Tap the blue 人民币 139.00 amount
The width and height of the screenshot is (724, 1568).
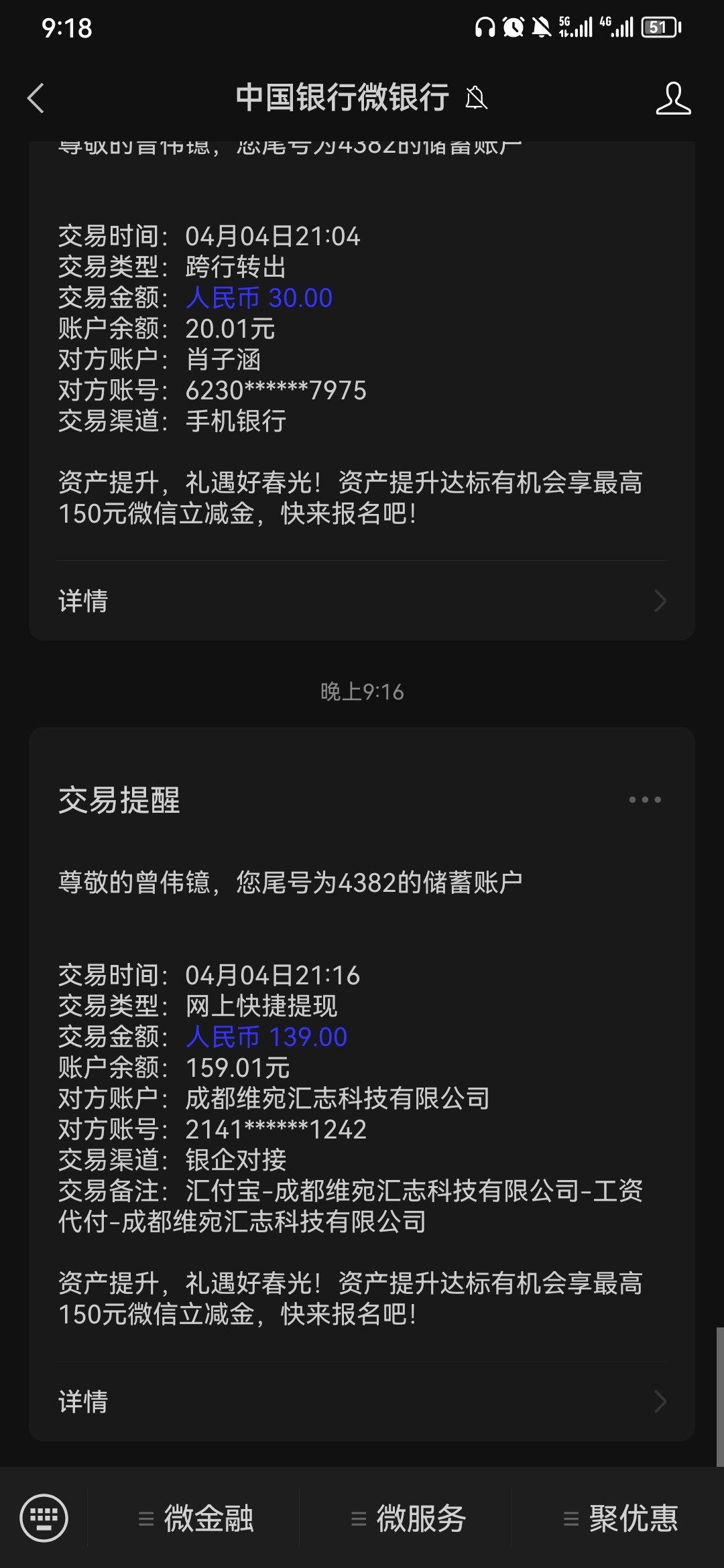pyautogui.click(x=266, y=1036)
